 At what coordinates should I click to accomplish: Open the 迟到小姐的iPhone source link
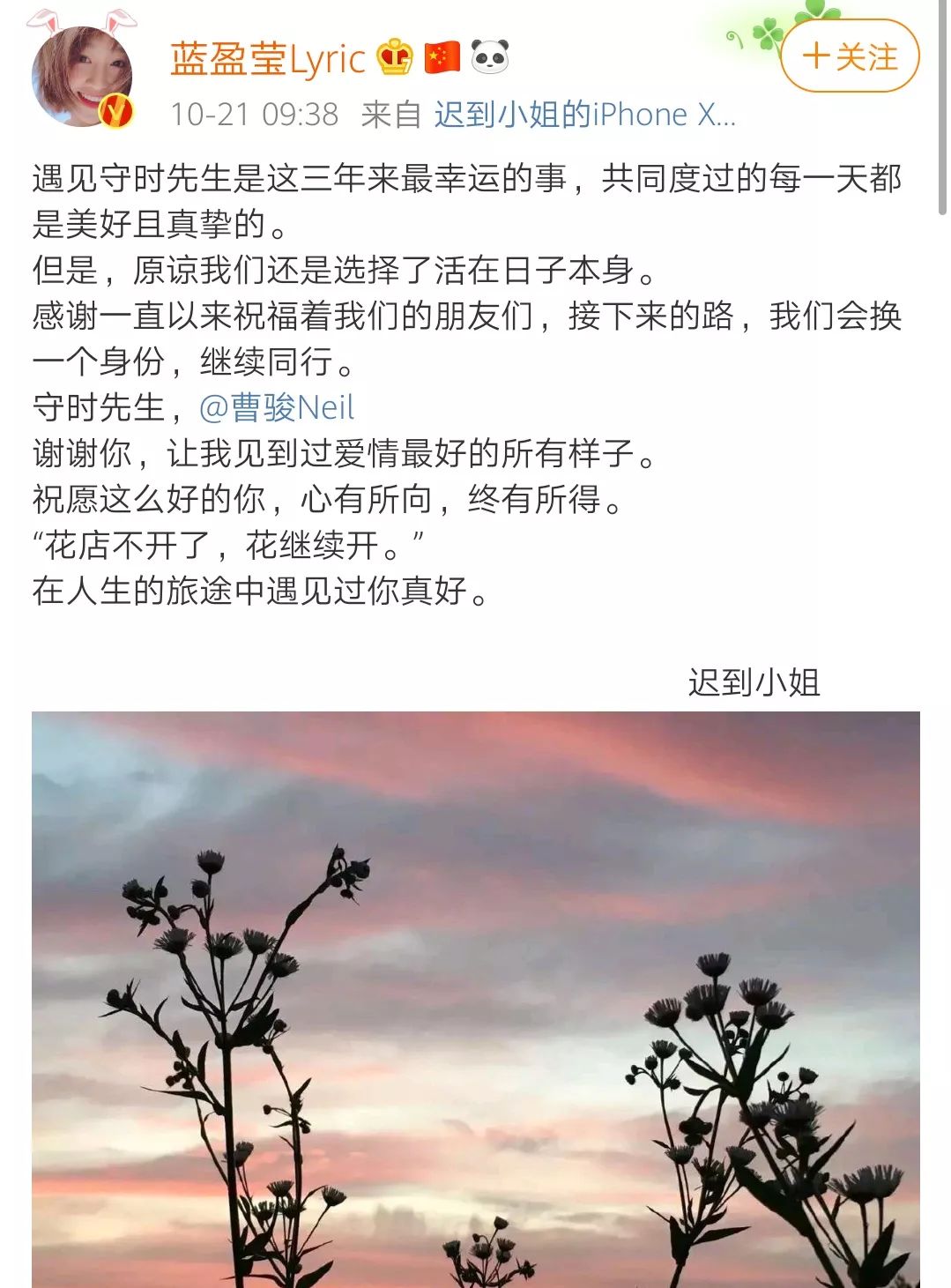pyautogui.click(x=583, y=115)
